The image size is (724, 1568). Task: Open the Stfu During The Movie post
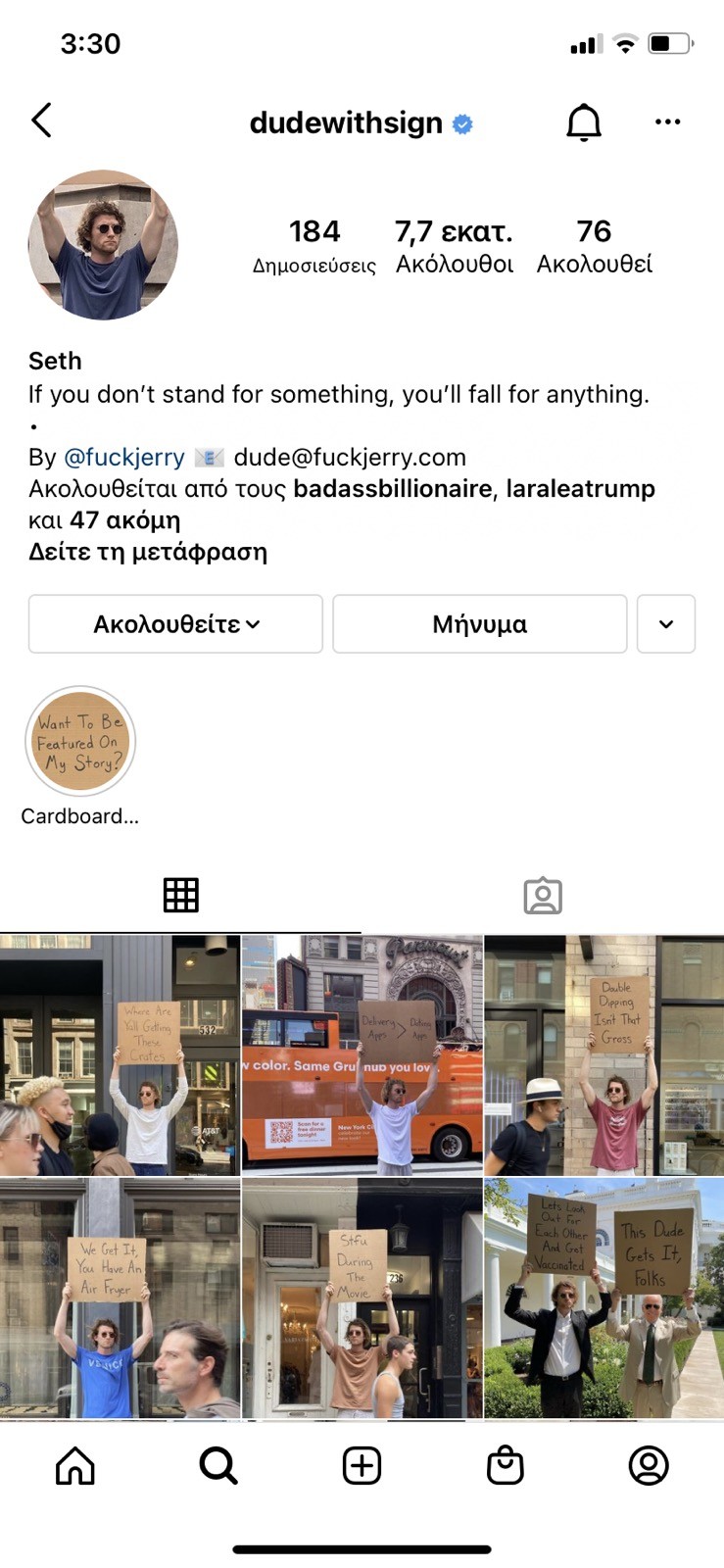click(x=362, y=1298)
